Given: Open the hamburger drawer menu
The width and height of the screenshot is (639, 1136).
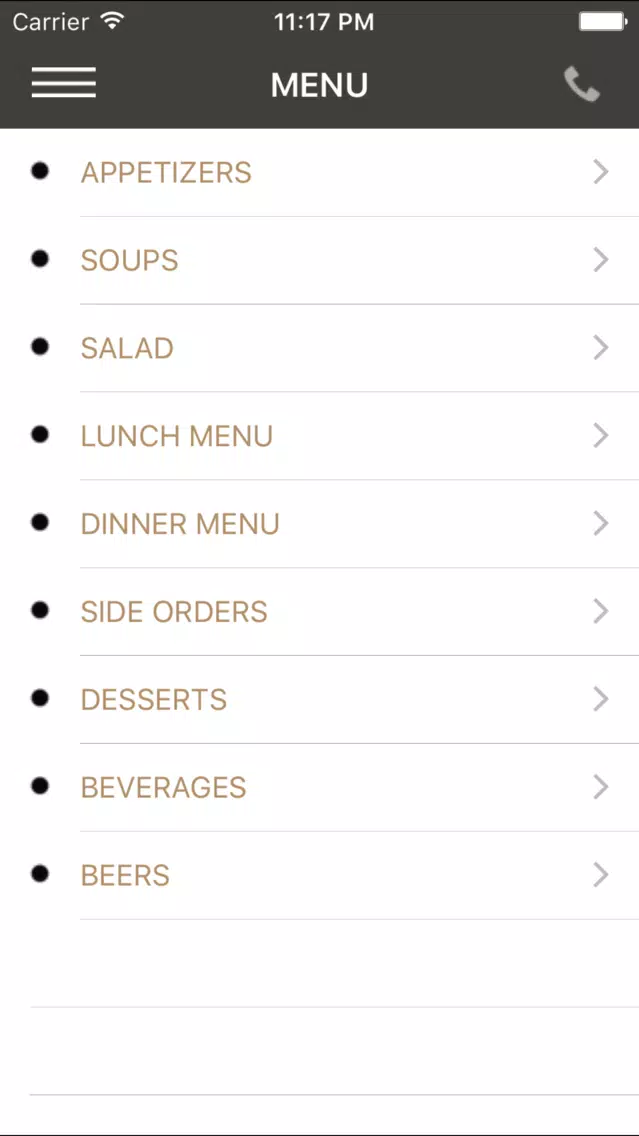Looking at the screenshot, I should (x=64, y=83).
